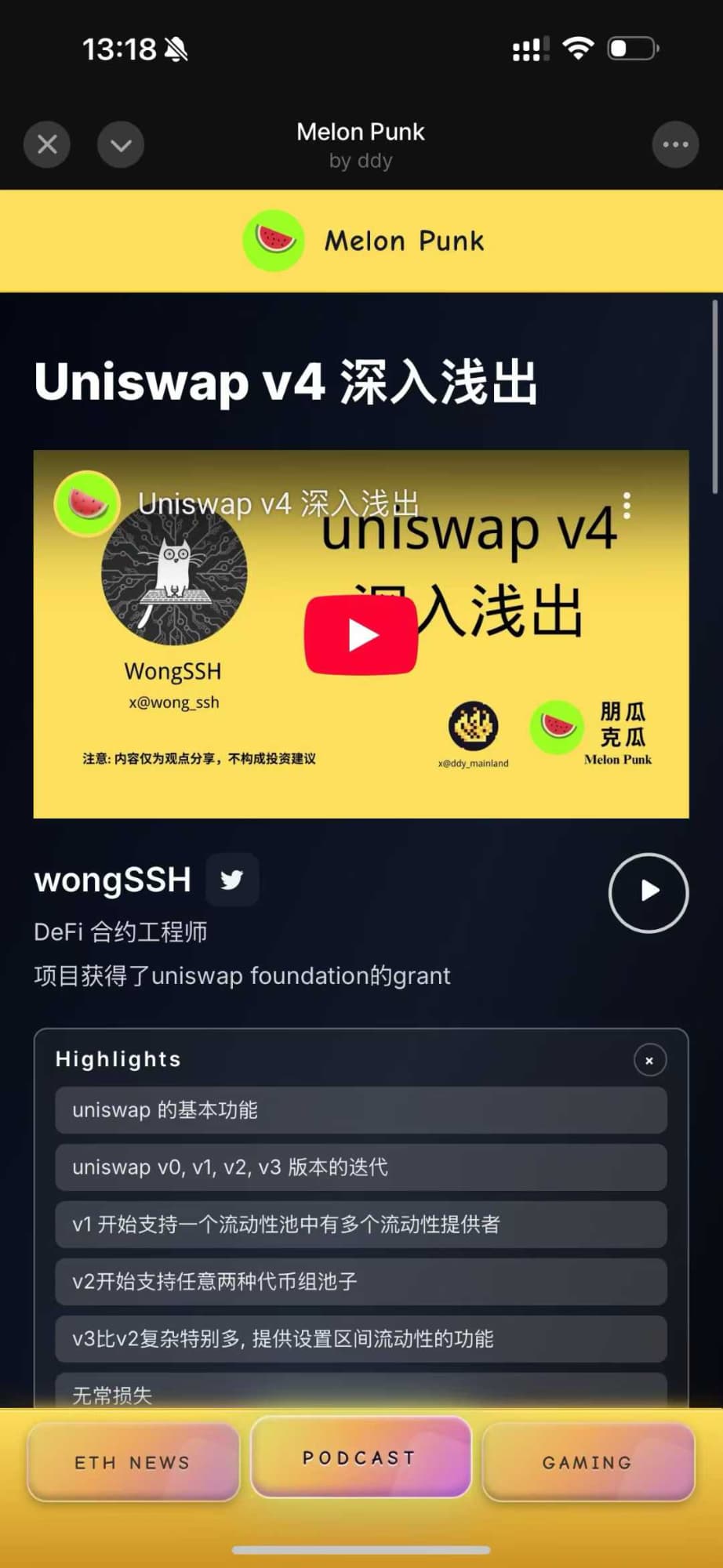
Task: Select highlight "uniswap 的基本功能"
Action: click(361, 1110)
